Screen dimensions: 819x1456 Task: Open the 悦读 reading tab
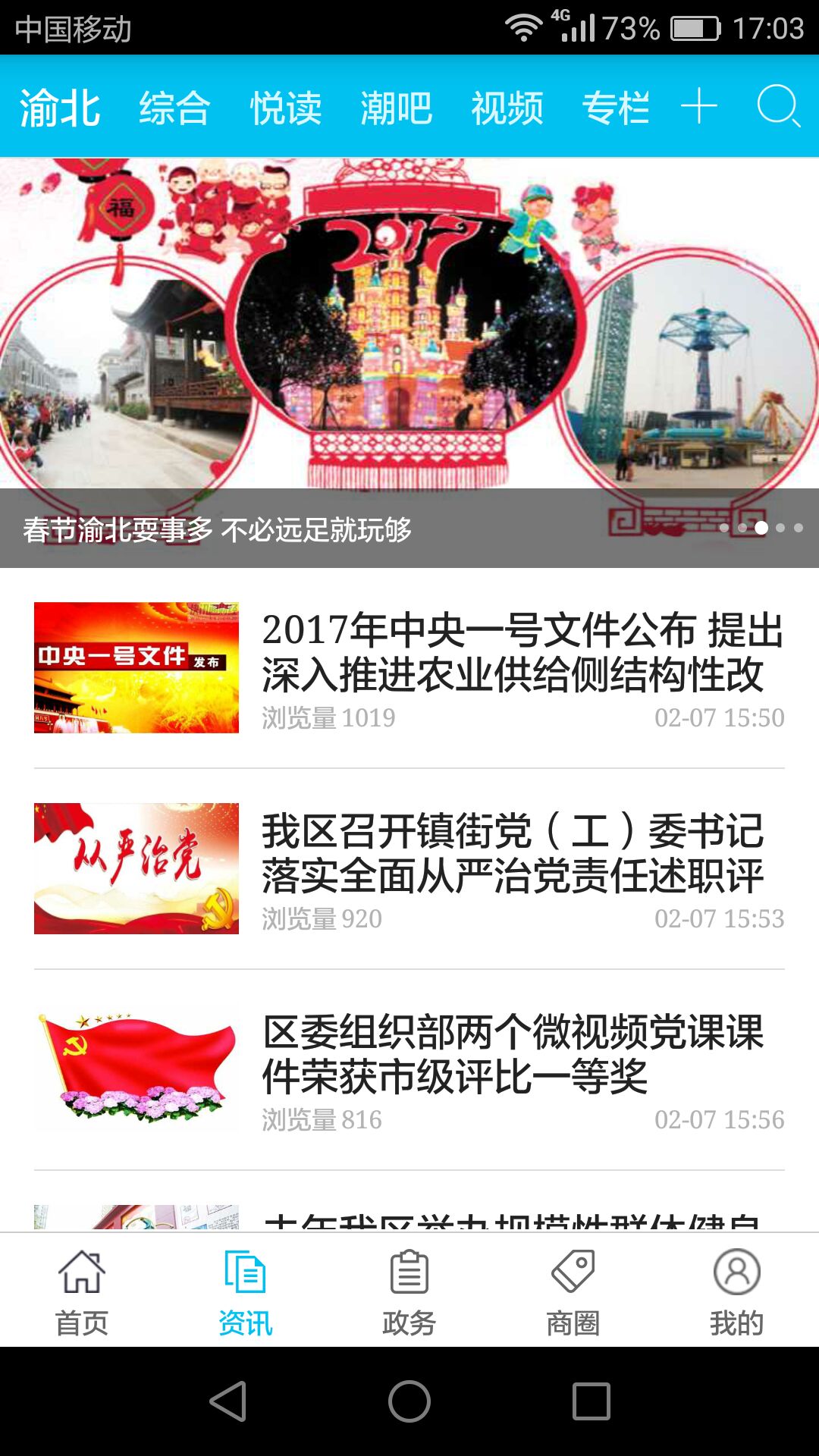coord(286,108)
